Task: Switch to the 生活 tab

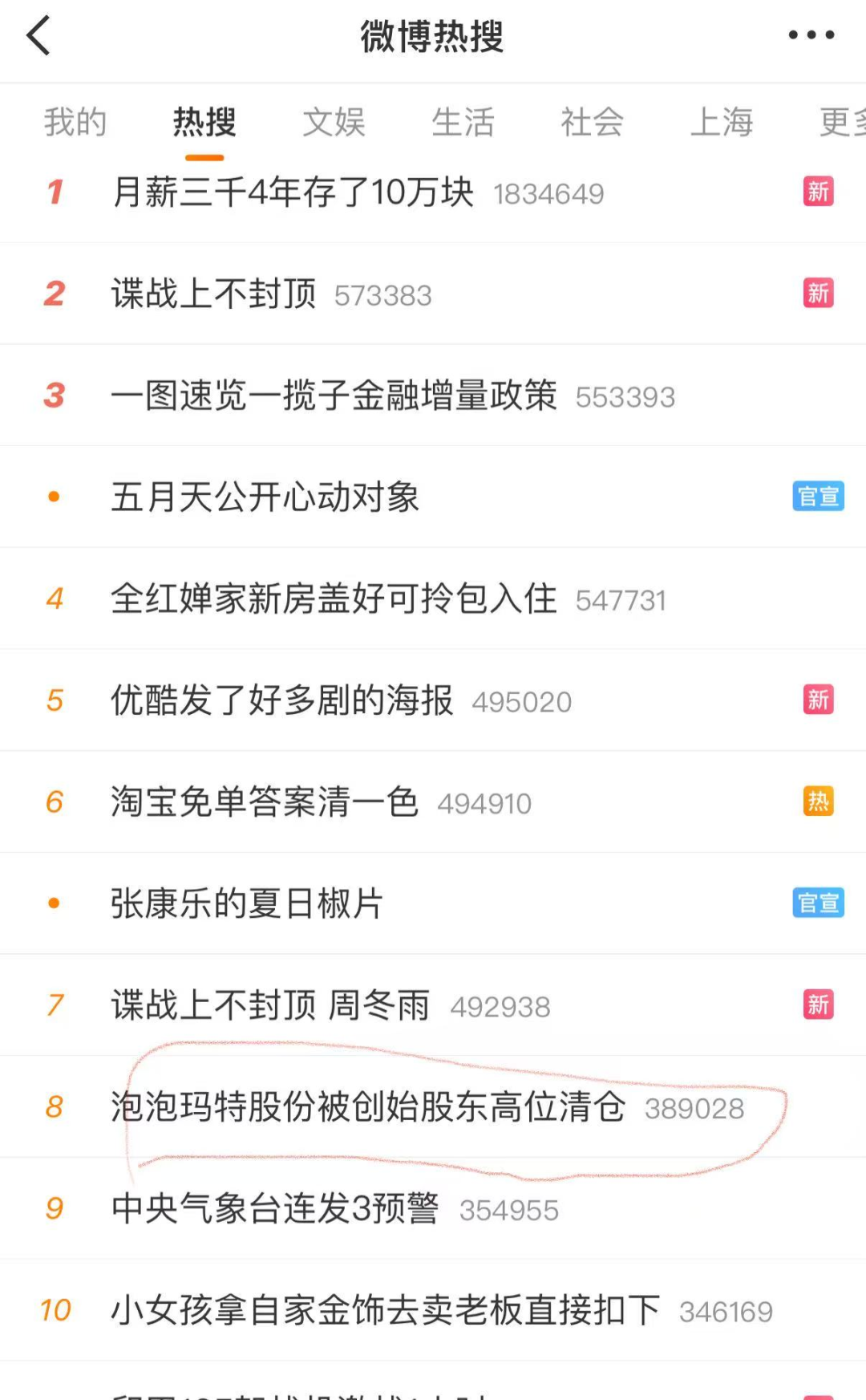Action: click(463, 122)
